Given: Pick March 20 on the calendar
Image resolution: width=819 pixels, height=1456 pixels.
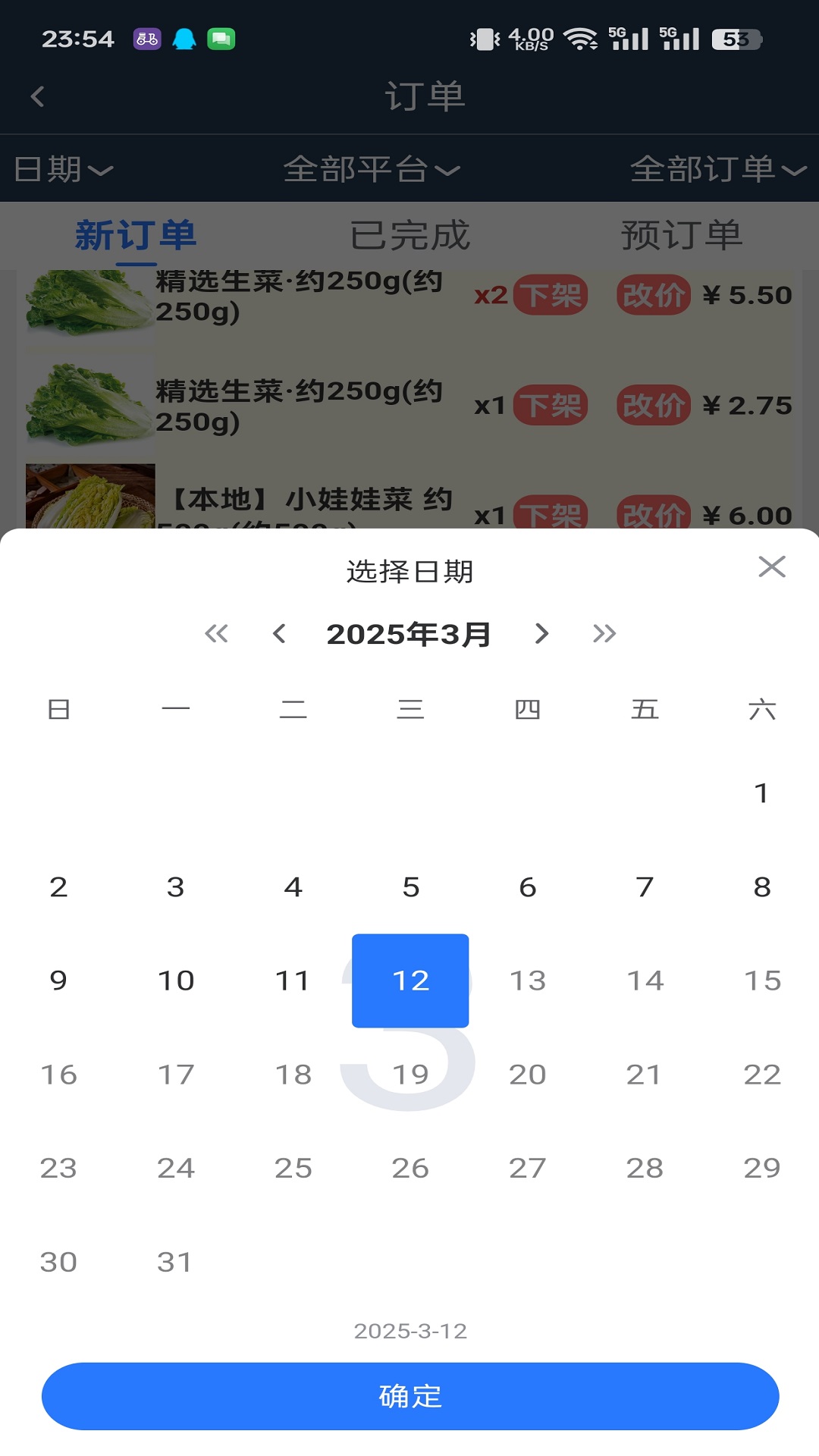Looking at the screenshot, I should pos(528,1074).
